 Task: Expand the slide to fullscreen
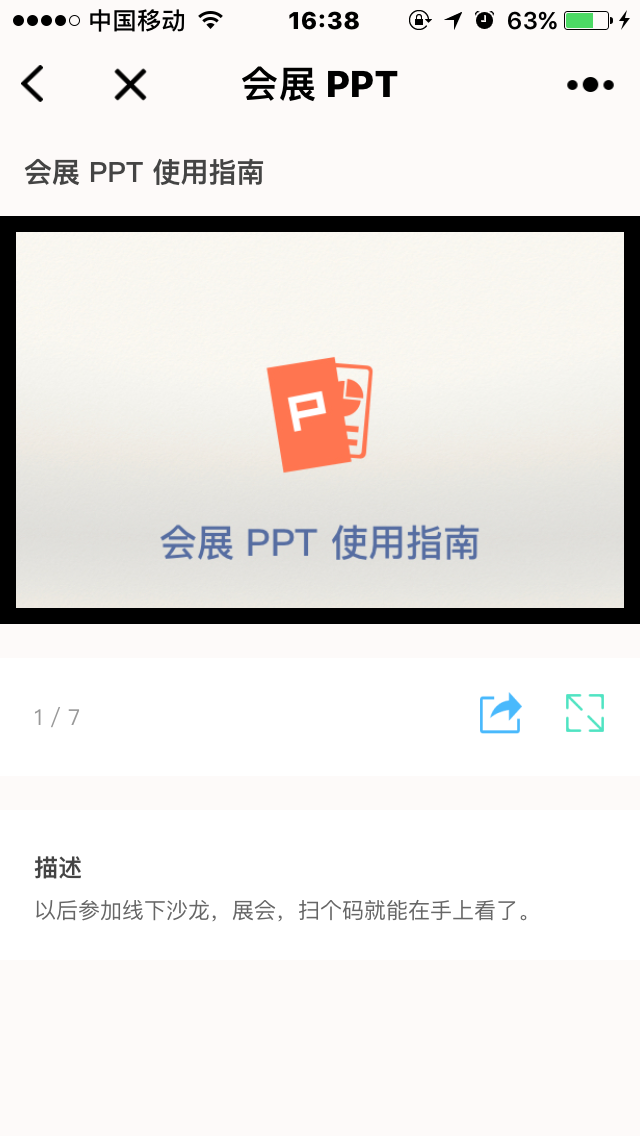[x=585, y=714]
